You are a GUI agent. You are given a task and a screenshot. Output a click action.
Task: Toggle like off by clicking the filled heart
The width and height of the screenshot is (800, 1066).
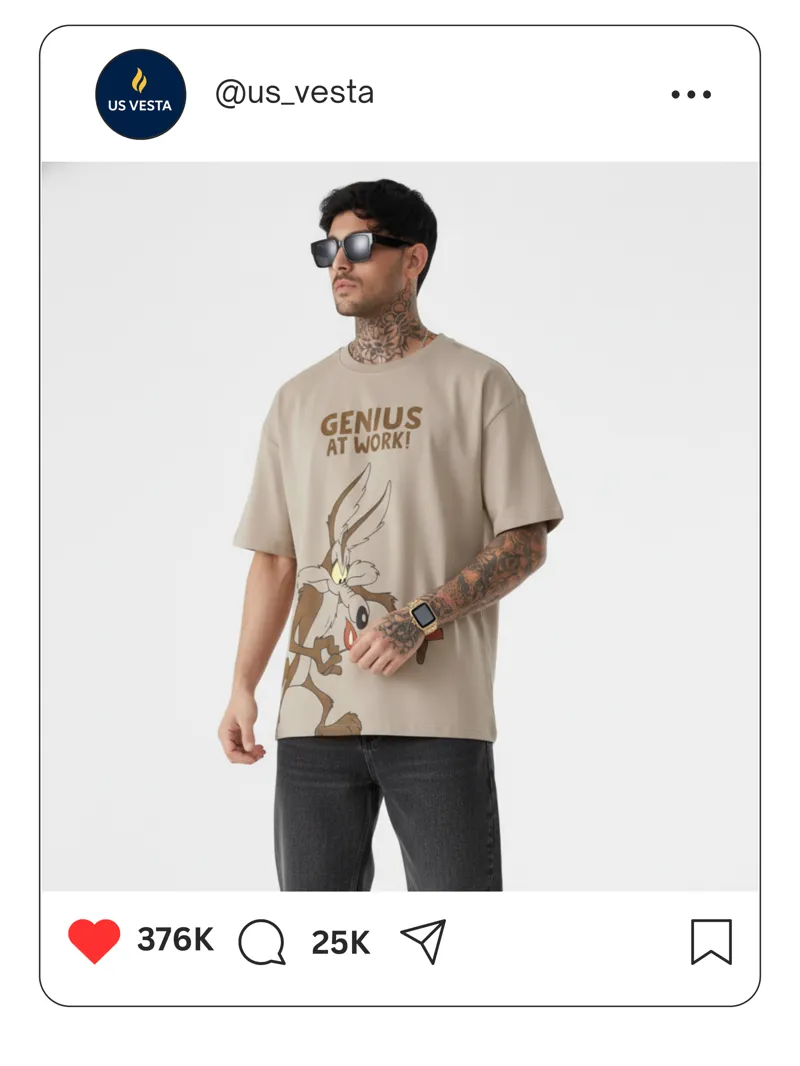point(91,938)
